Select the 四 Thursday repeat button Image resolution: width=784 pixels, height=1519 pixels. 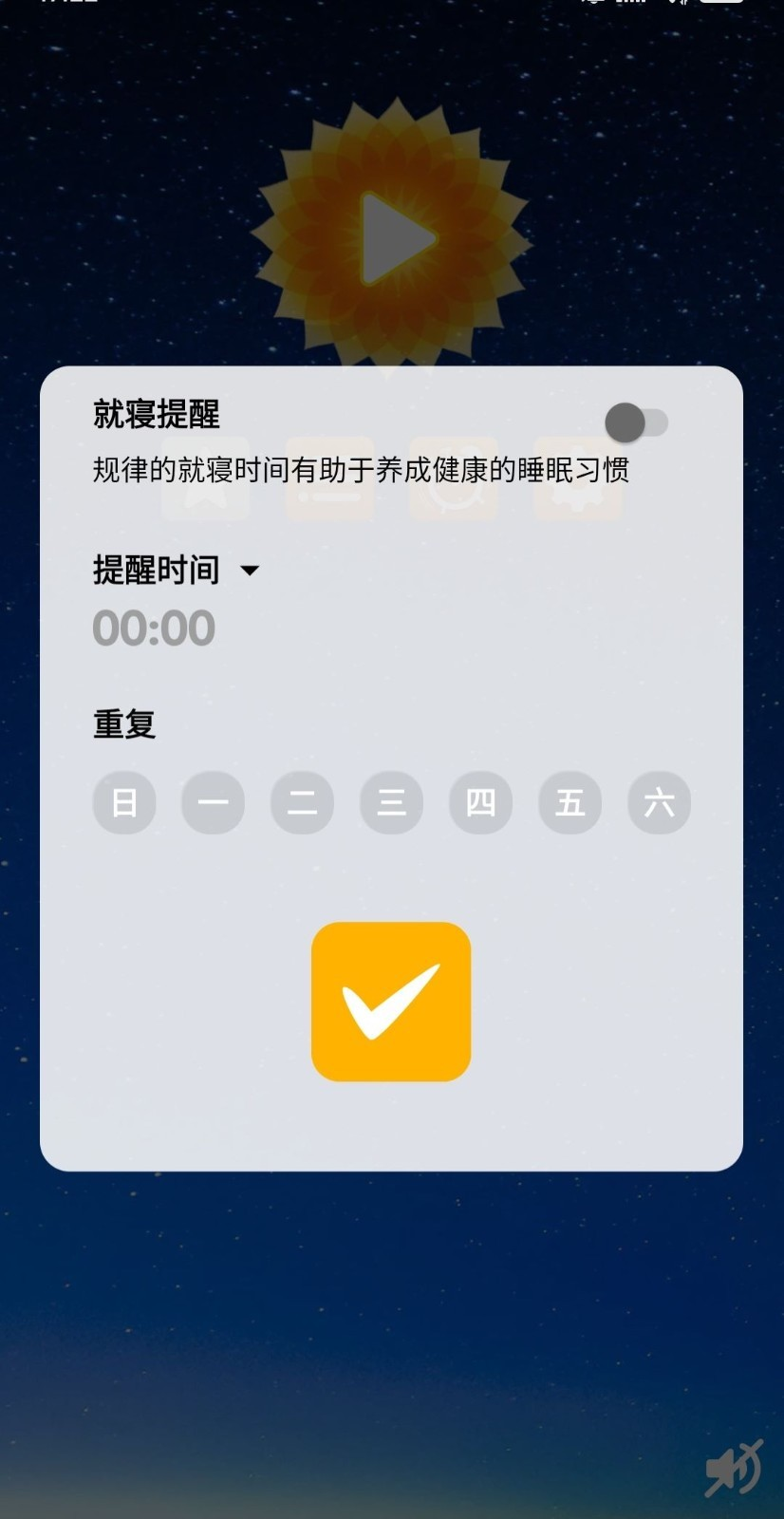(x=480, y=803)
